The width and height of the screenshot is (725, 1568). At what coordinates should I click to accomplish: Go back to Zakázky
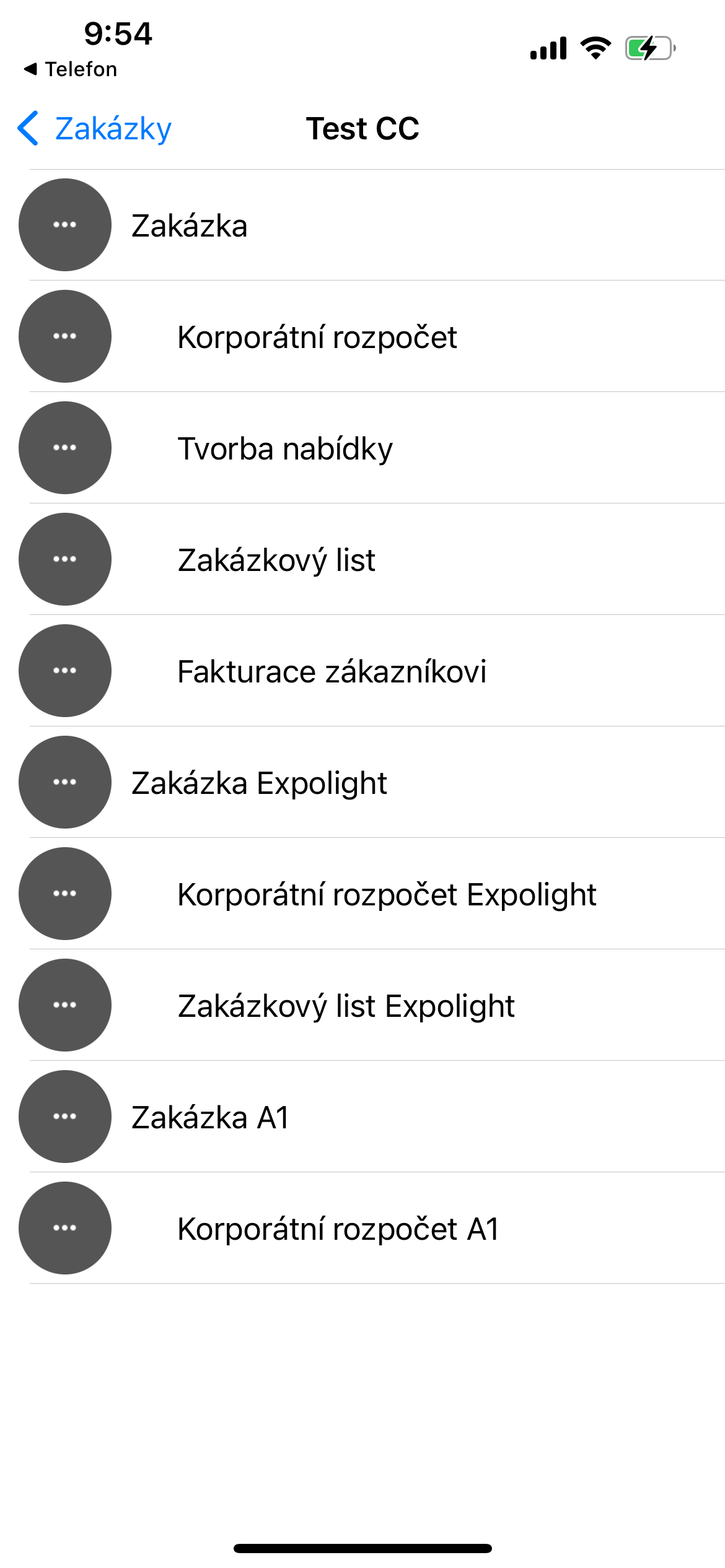pos(94,129)
